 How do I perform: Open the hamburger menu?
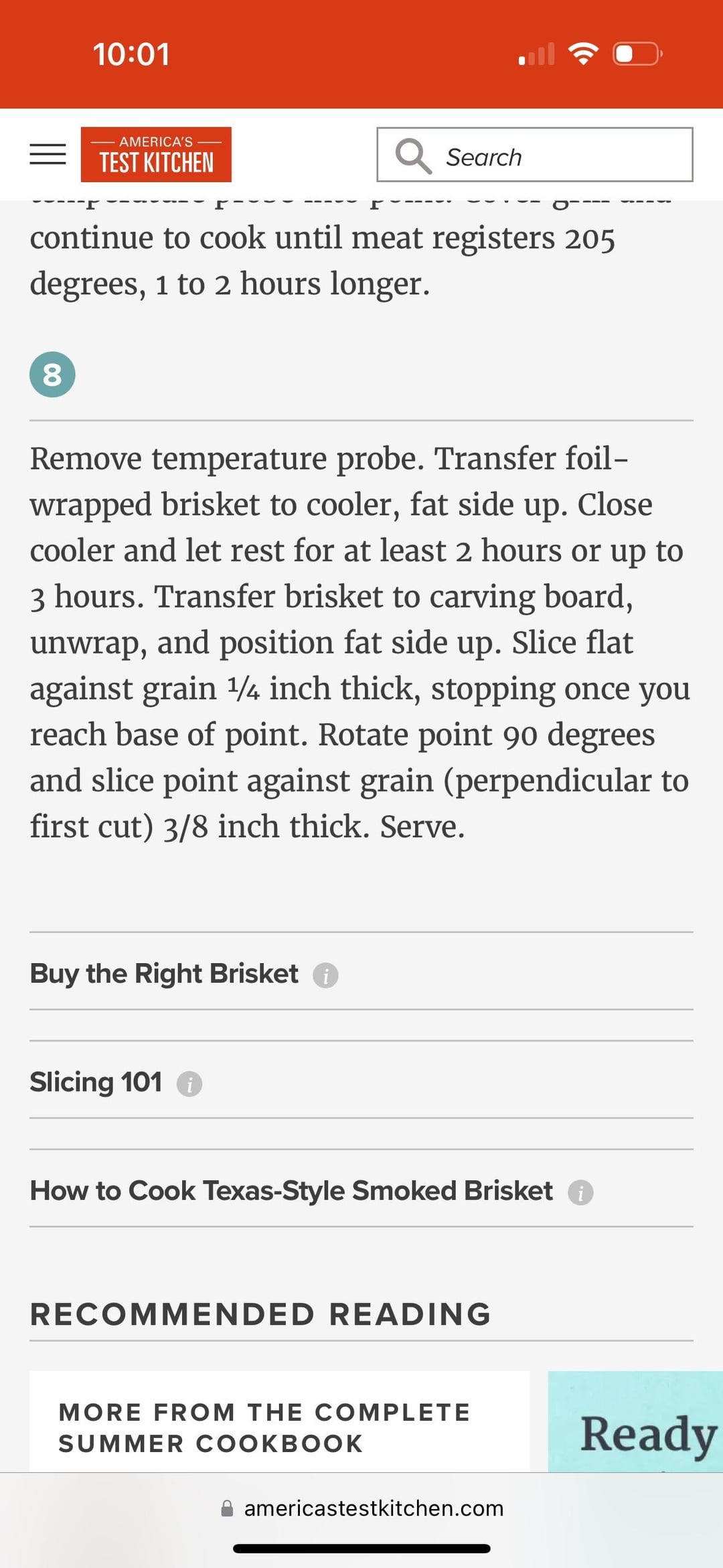click(48, 155)
